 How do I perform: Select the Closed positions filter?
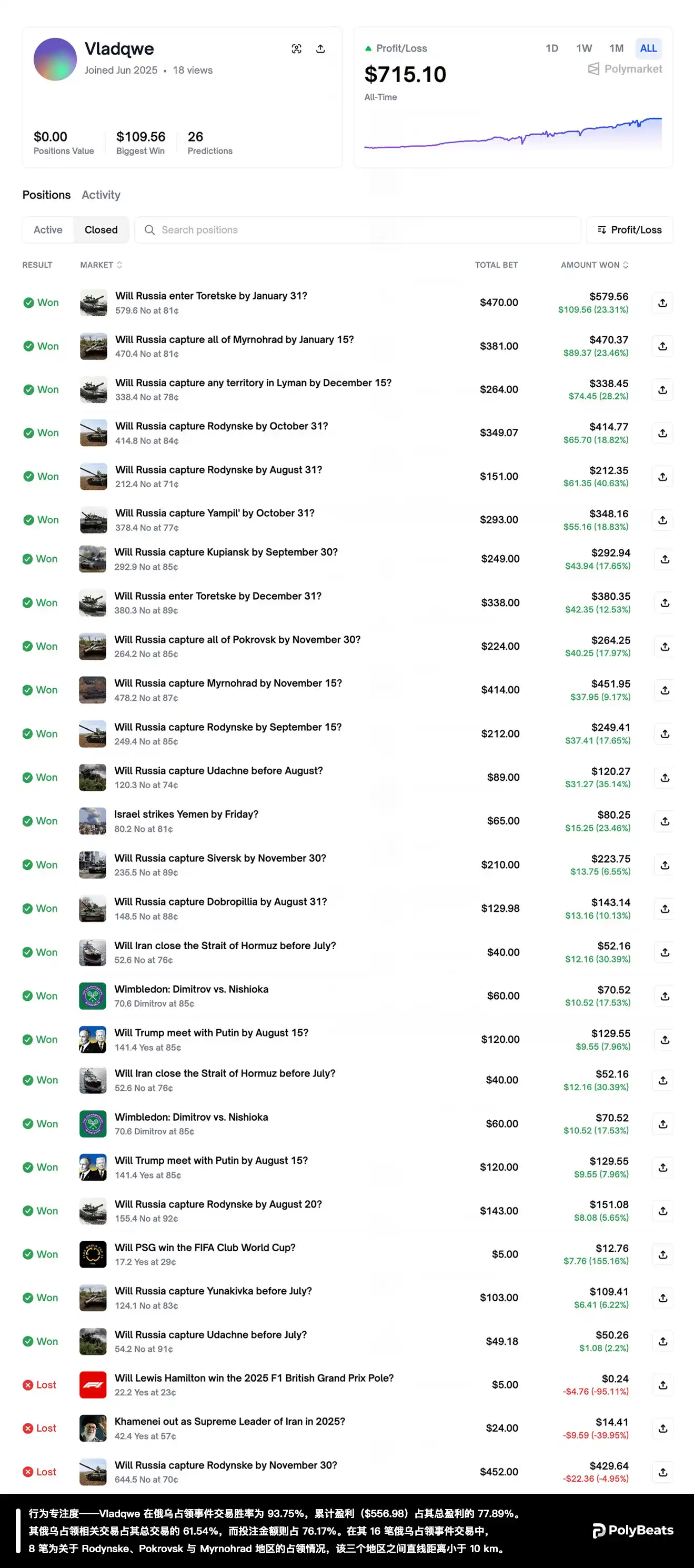click(x=101, y=229)
